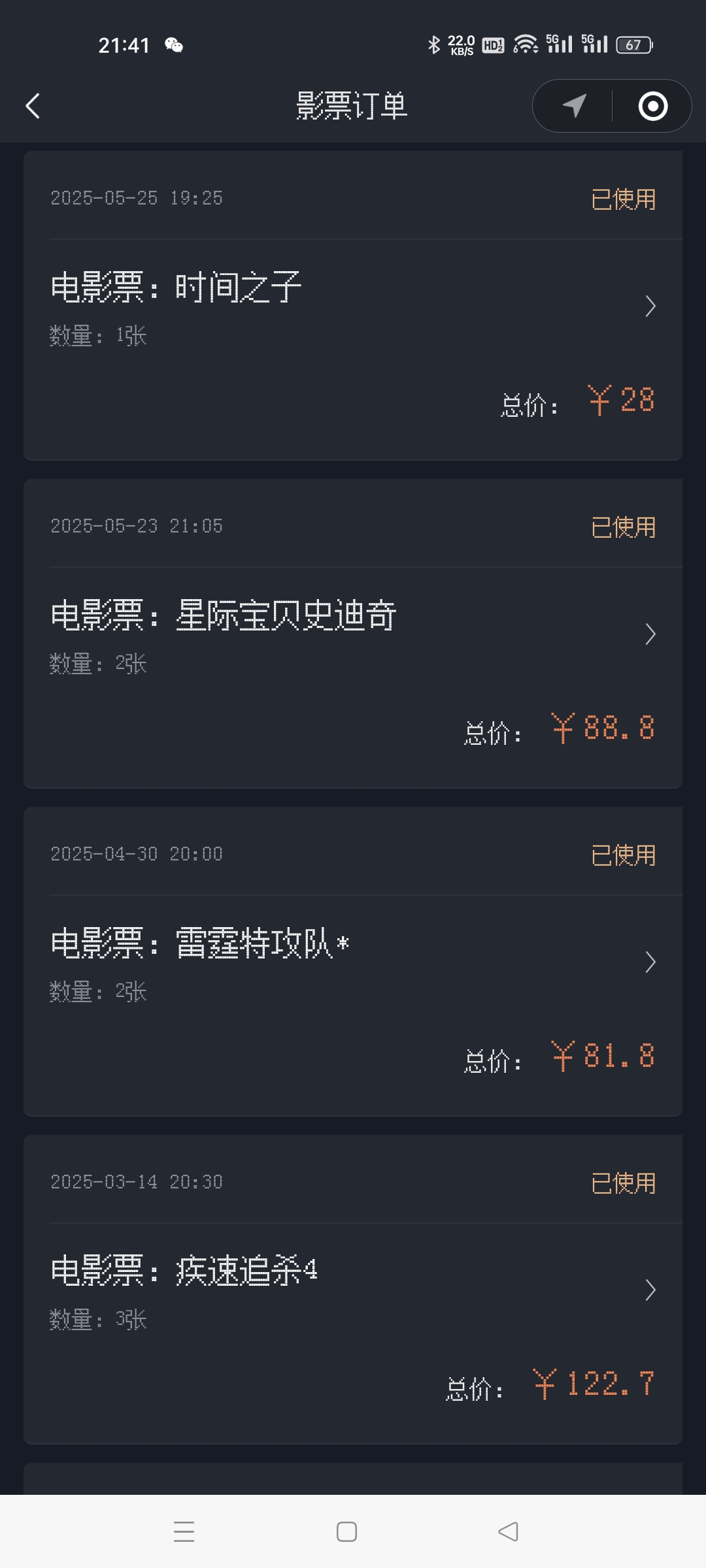The height and width of the screenshot is (1568, 706).
Task: Open order for 雷霆特攻队*
Action: pos(353,962)
